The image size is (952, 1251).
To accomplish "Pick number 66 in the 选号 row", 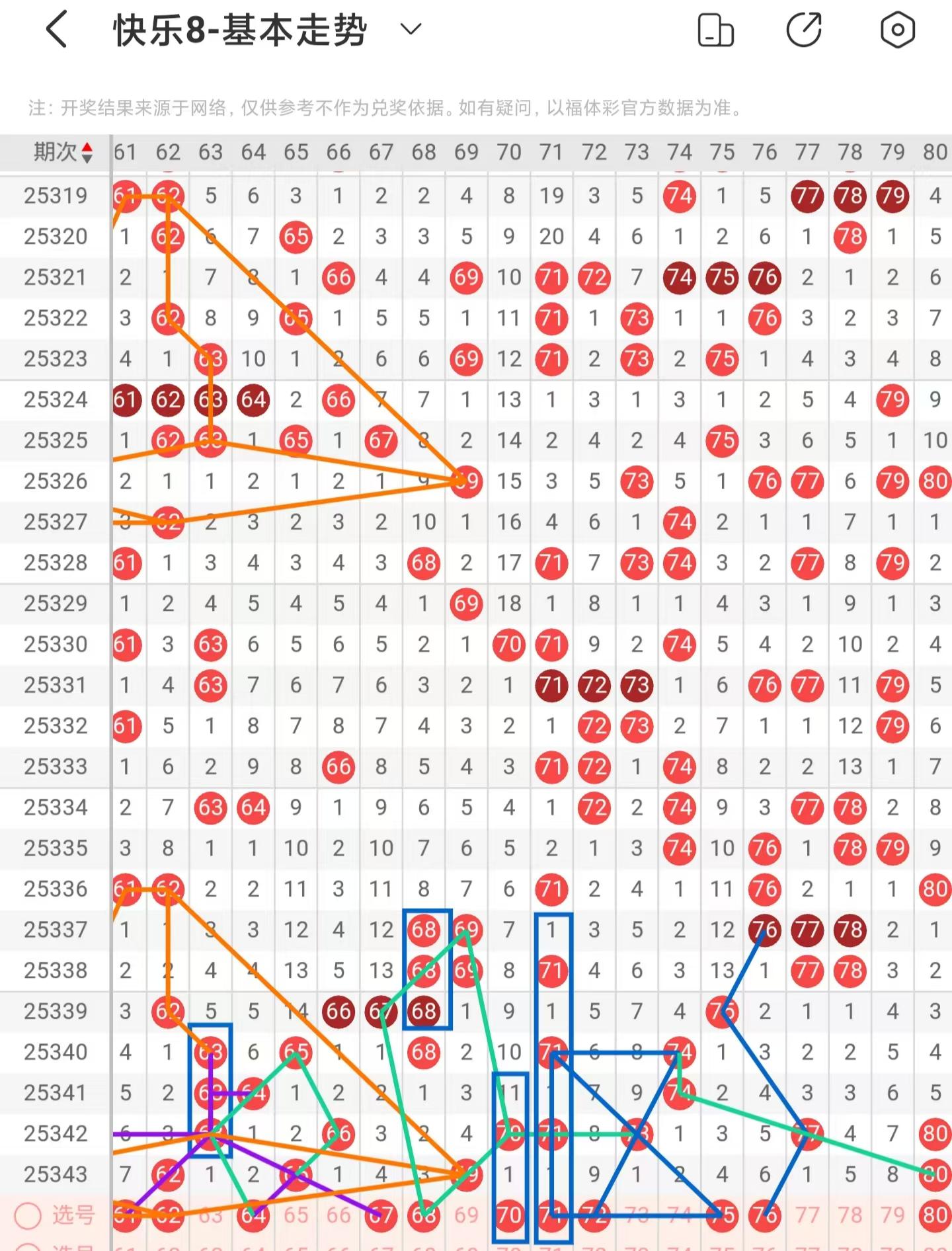I will 338,1215.
